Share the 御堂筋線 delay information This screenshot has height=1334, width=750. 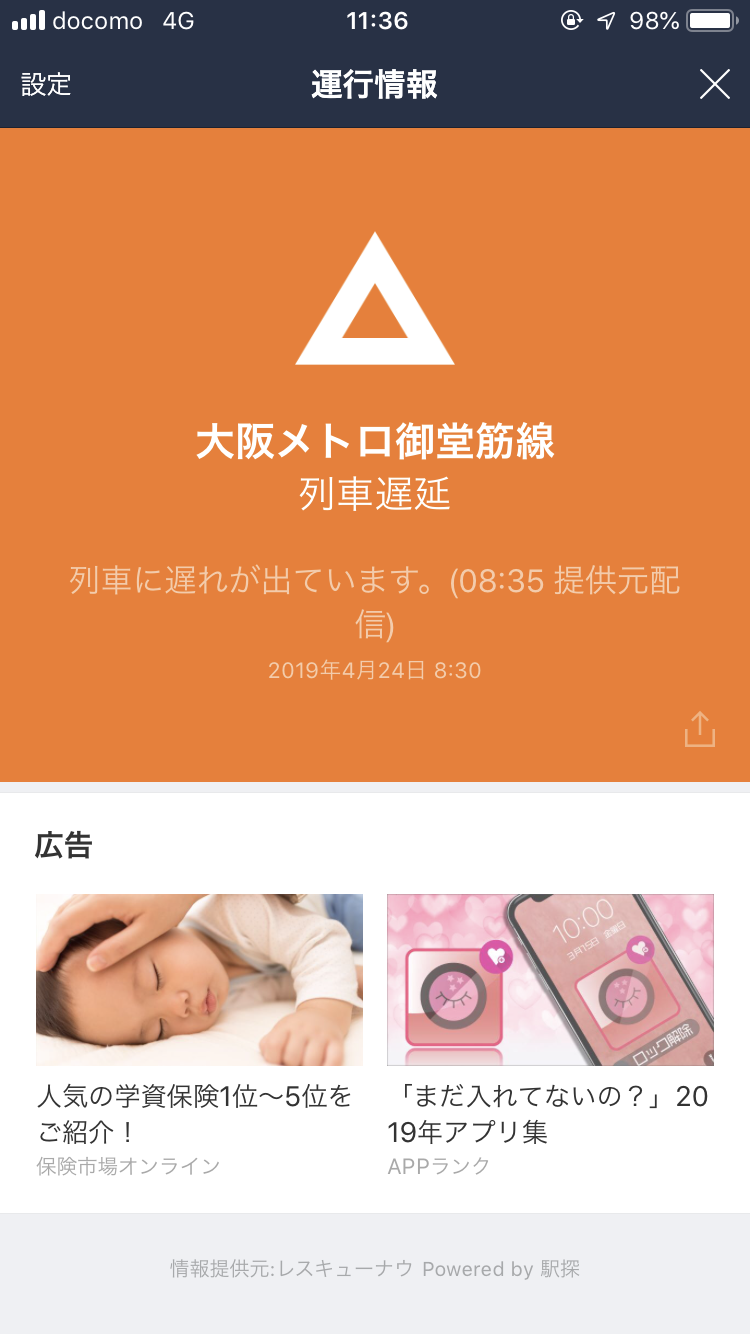coord(699,729)
